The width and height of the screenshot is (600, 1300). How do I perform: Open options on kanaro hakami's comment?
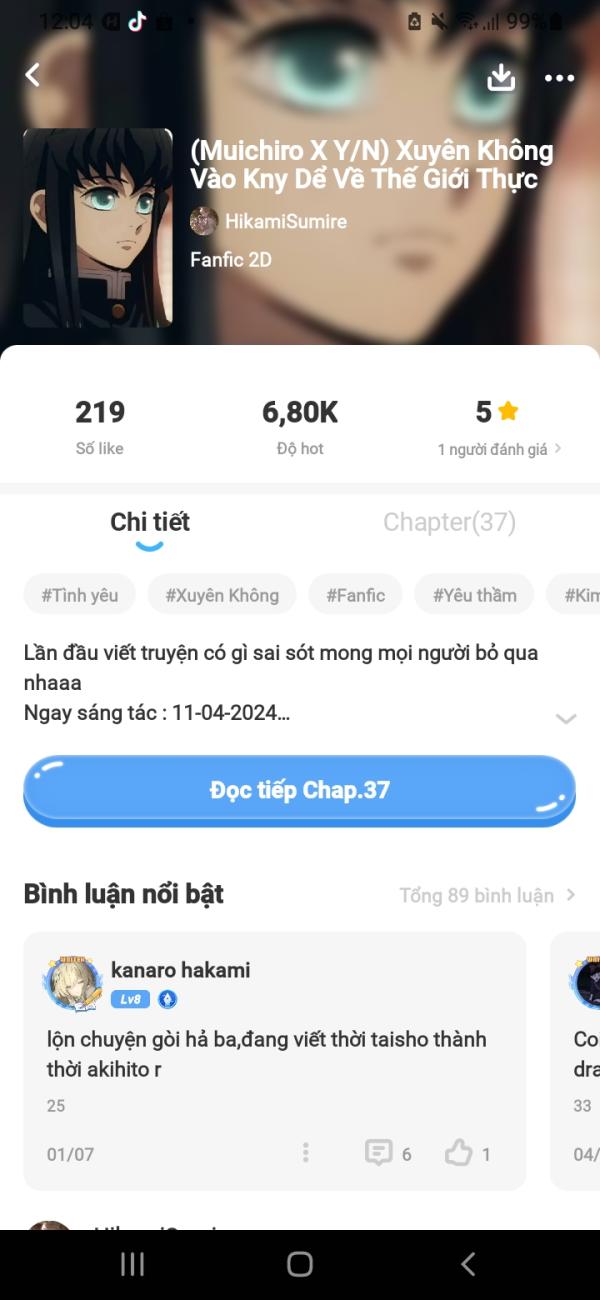tap(305, 1154)
